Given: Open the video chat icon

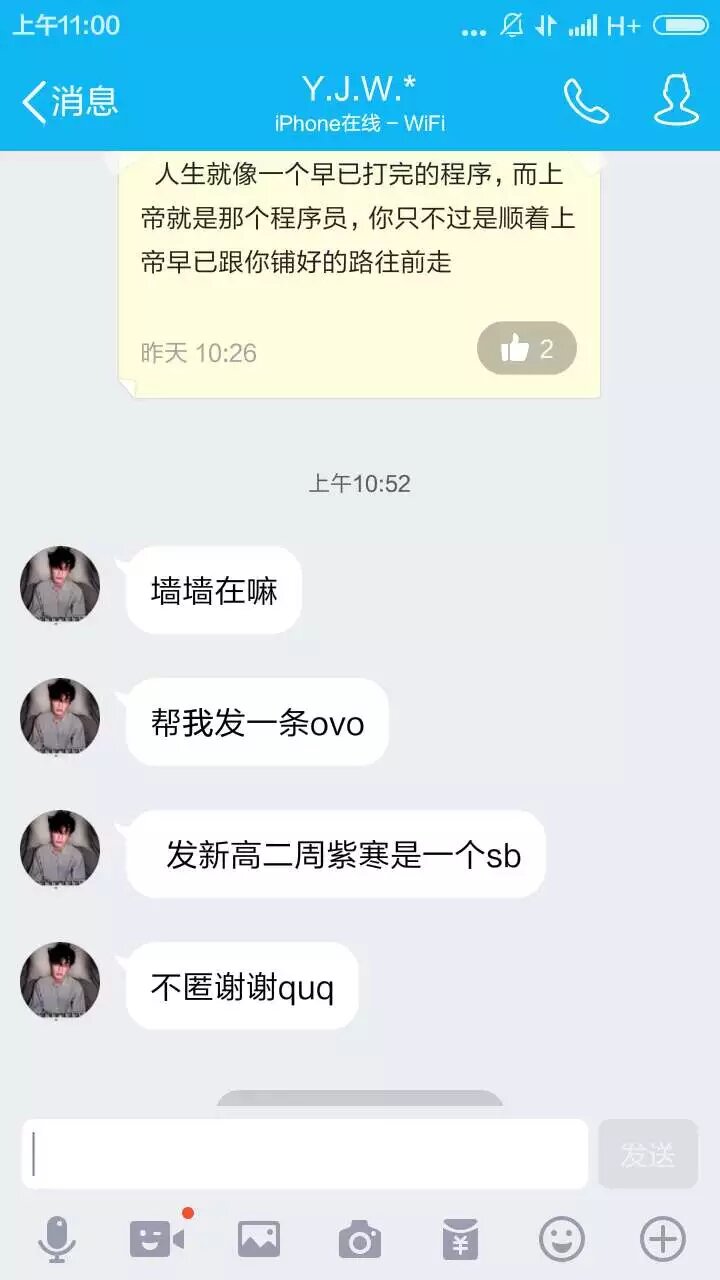Looking at the screenshot, I should [x=157, y=1240].
